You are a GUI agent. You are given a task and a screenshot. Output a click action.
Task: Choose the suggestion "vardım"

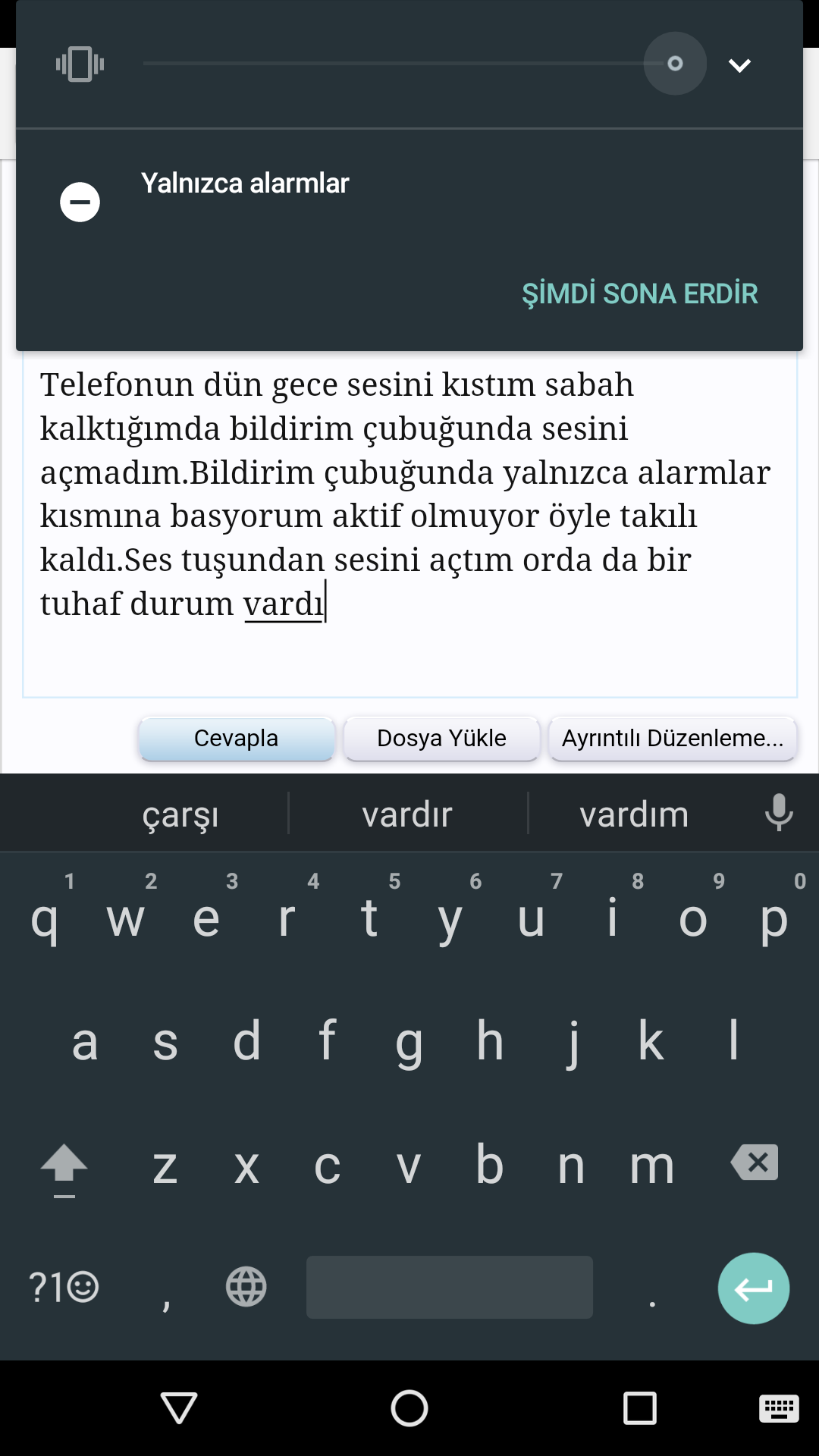click(x=634, y=814)
